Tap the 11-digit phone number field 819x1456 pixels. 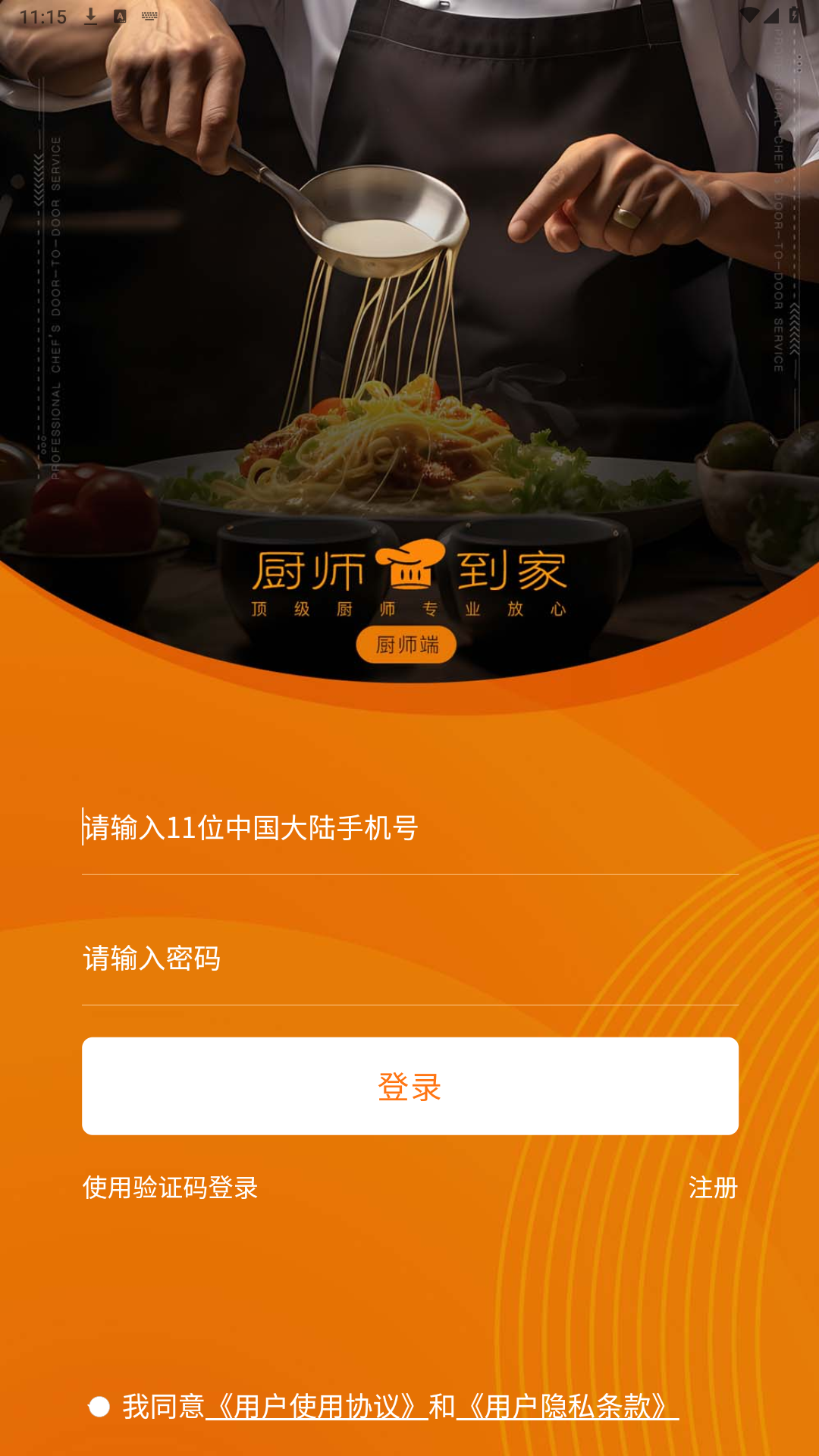(409, 828)
